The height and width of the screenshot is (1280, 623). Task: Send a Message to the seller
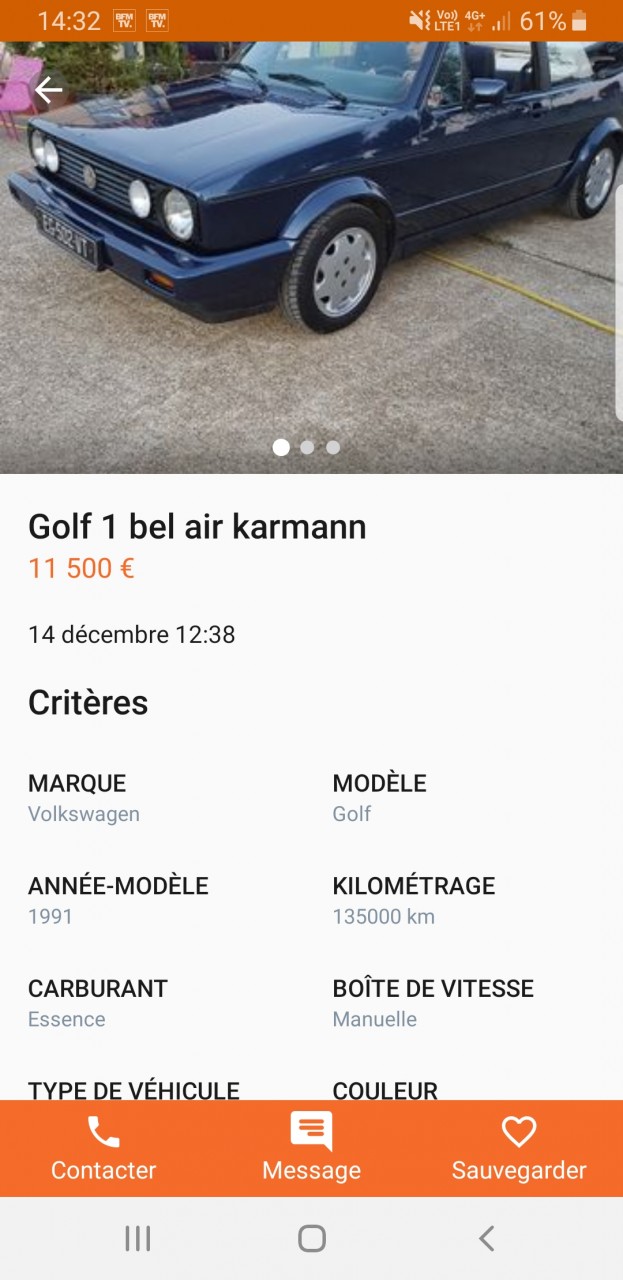(x=311, y=1149)
